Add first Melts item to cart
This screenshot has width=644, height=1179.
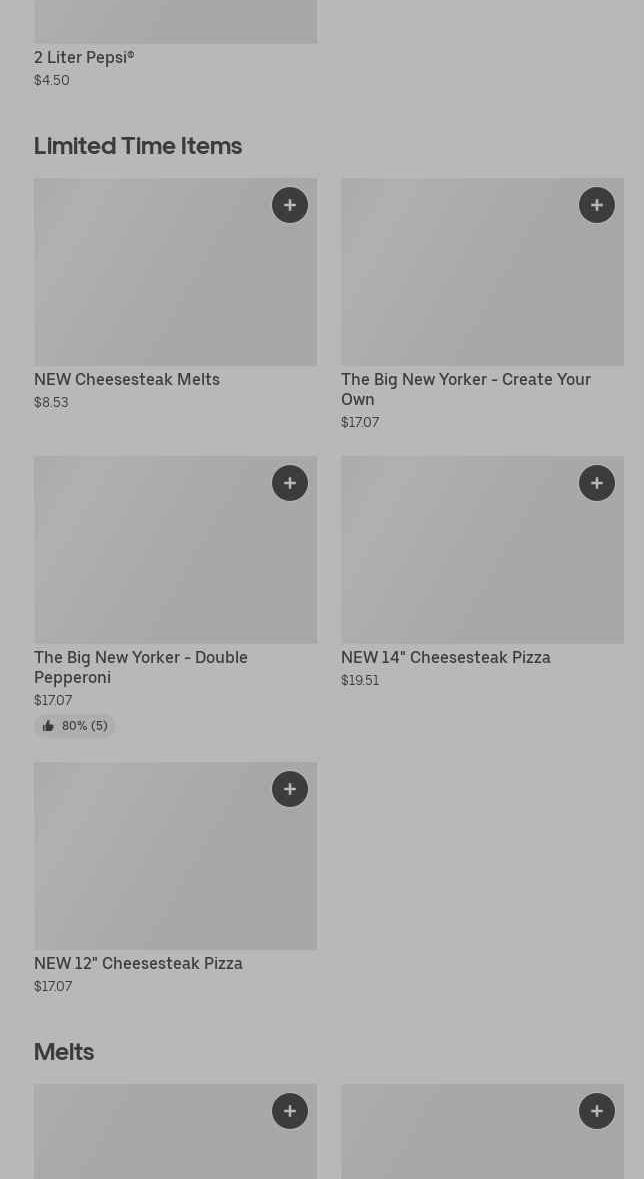(290, 1111)
